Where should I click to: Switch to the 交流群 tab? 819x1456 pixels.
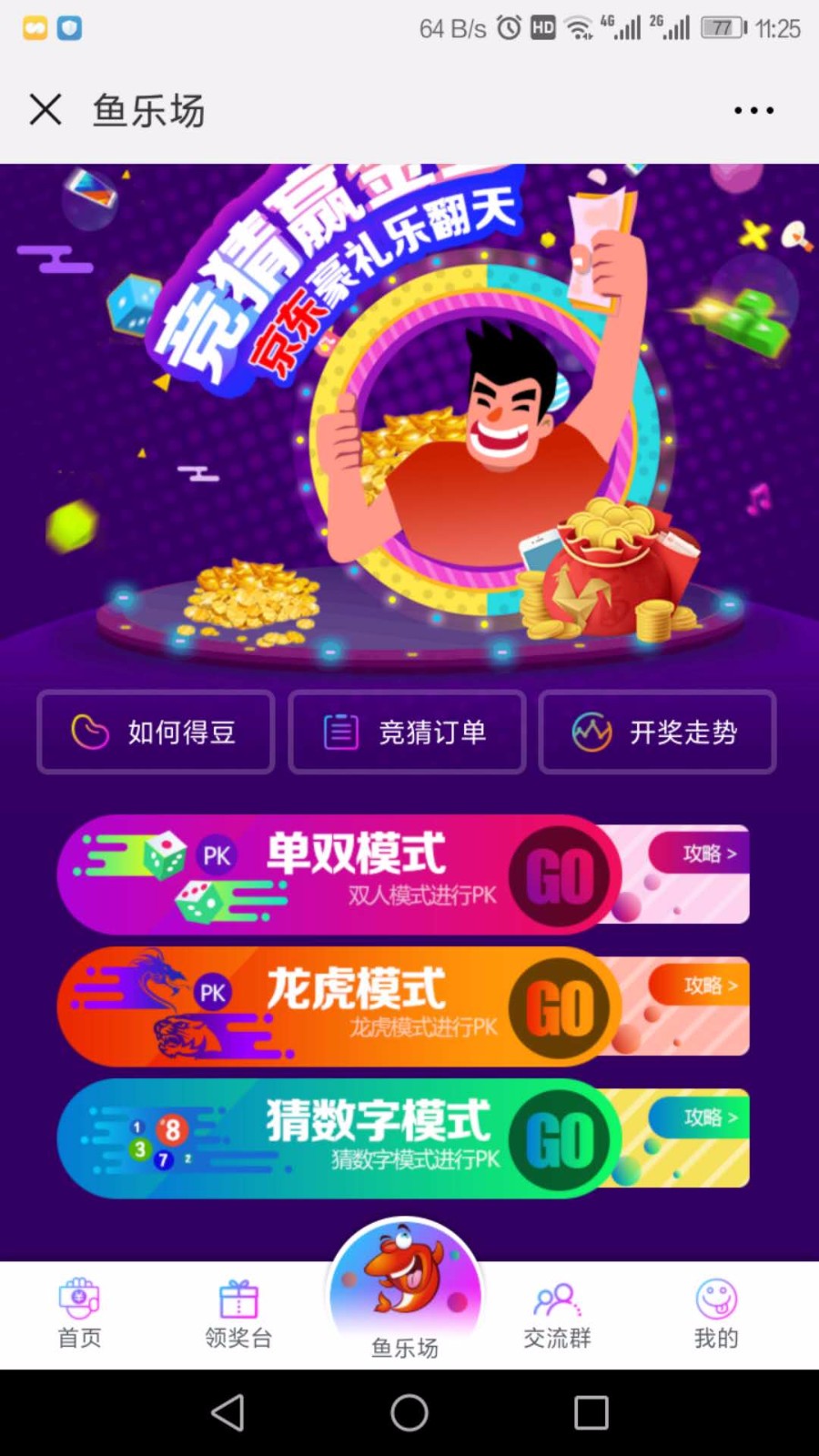tap(557, 1314)
